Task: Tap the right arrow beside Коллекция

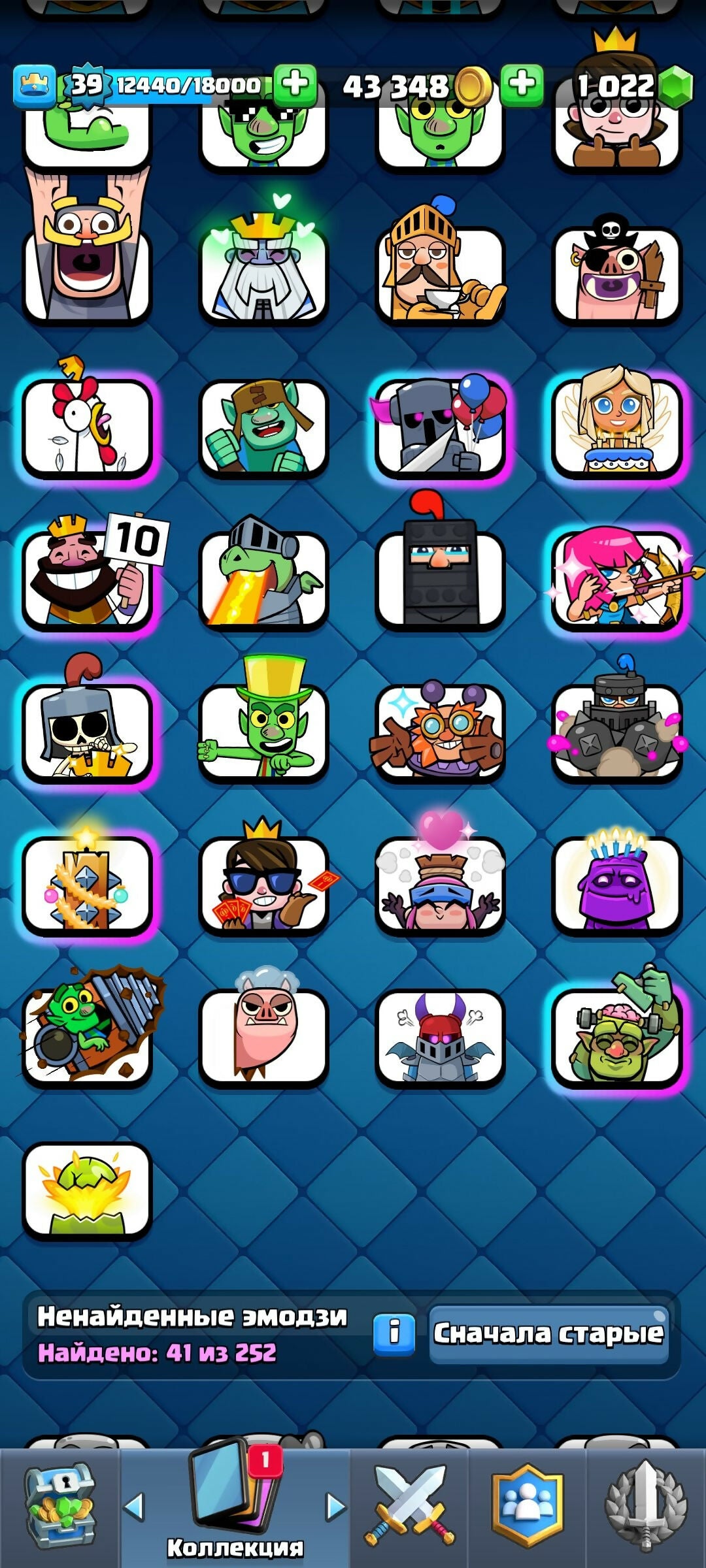Action: (x=335, y=1506)
